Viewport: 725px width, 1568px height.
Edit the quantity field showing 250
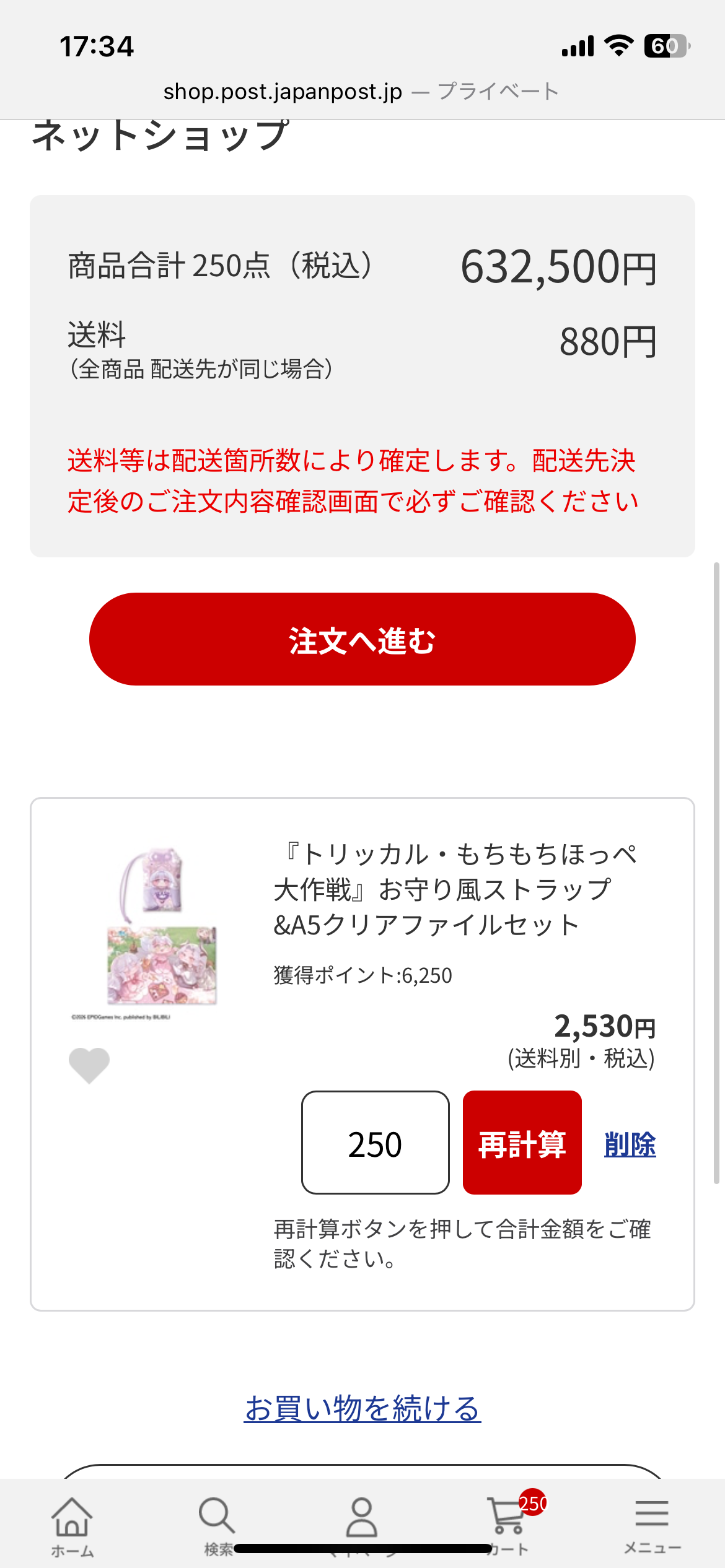pos(375,1143)
